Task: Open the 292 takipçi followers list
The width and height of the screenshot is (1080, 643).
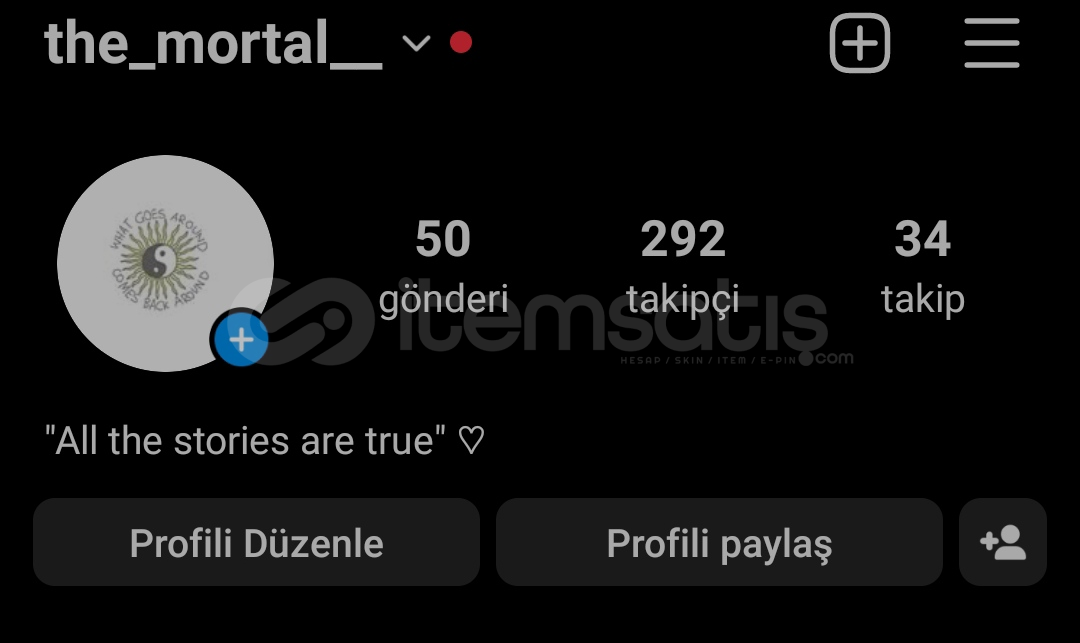Action: (x=683, y=265)
